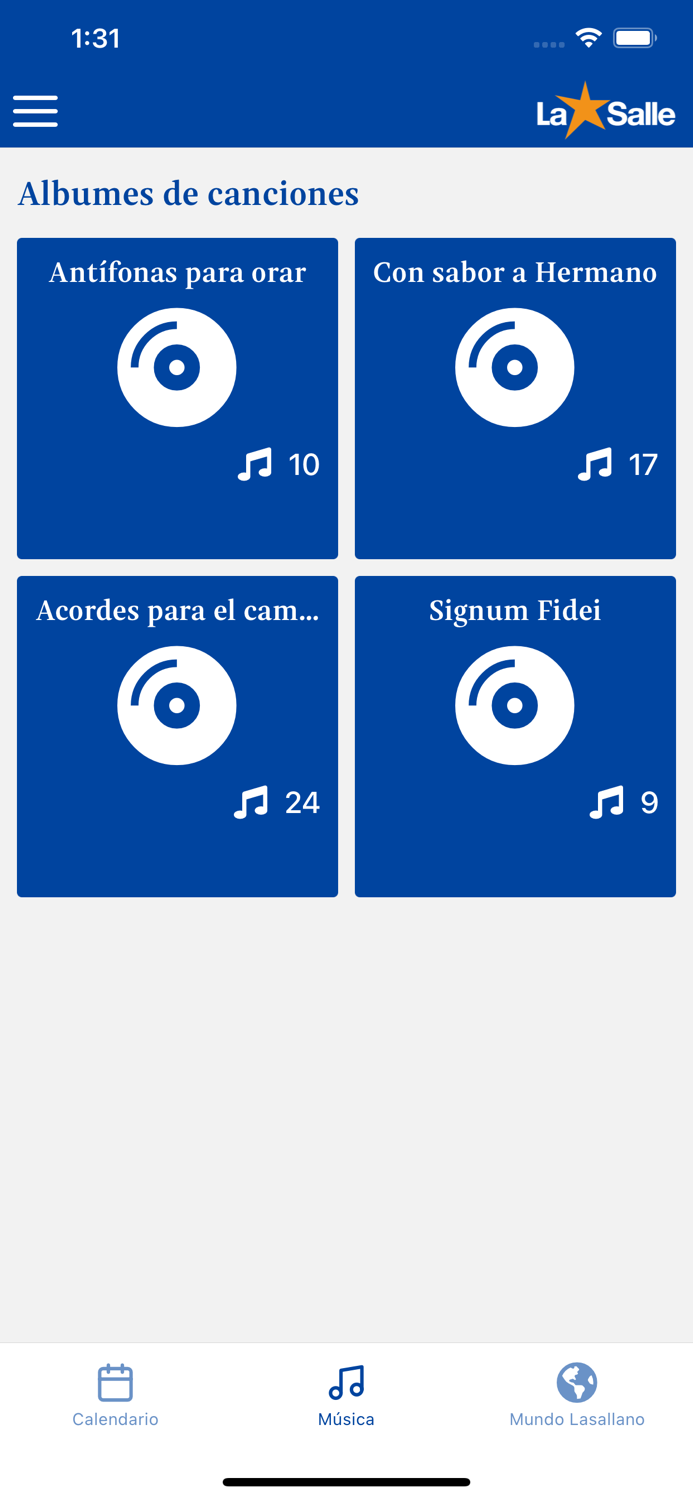Go to the Mundo Lasallano tab

coord(577,1395)
